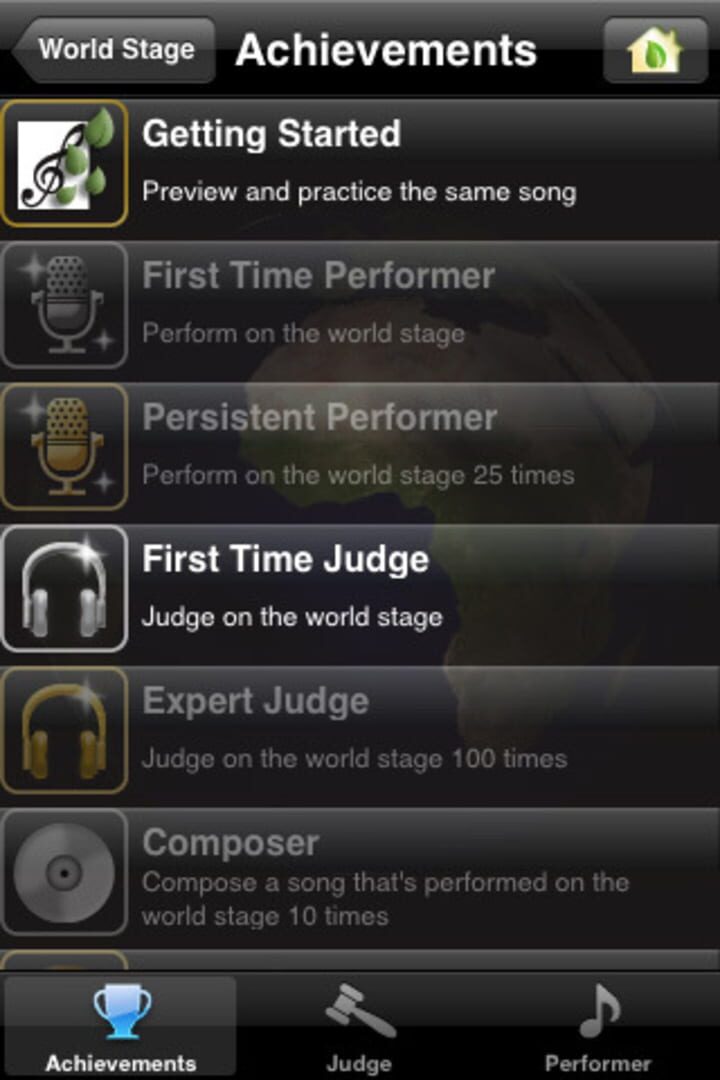Open the home screen icon
The width and height of the screenshot is (720, 1080).
(655, 50)
